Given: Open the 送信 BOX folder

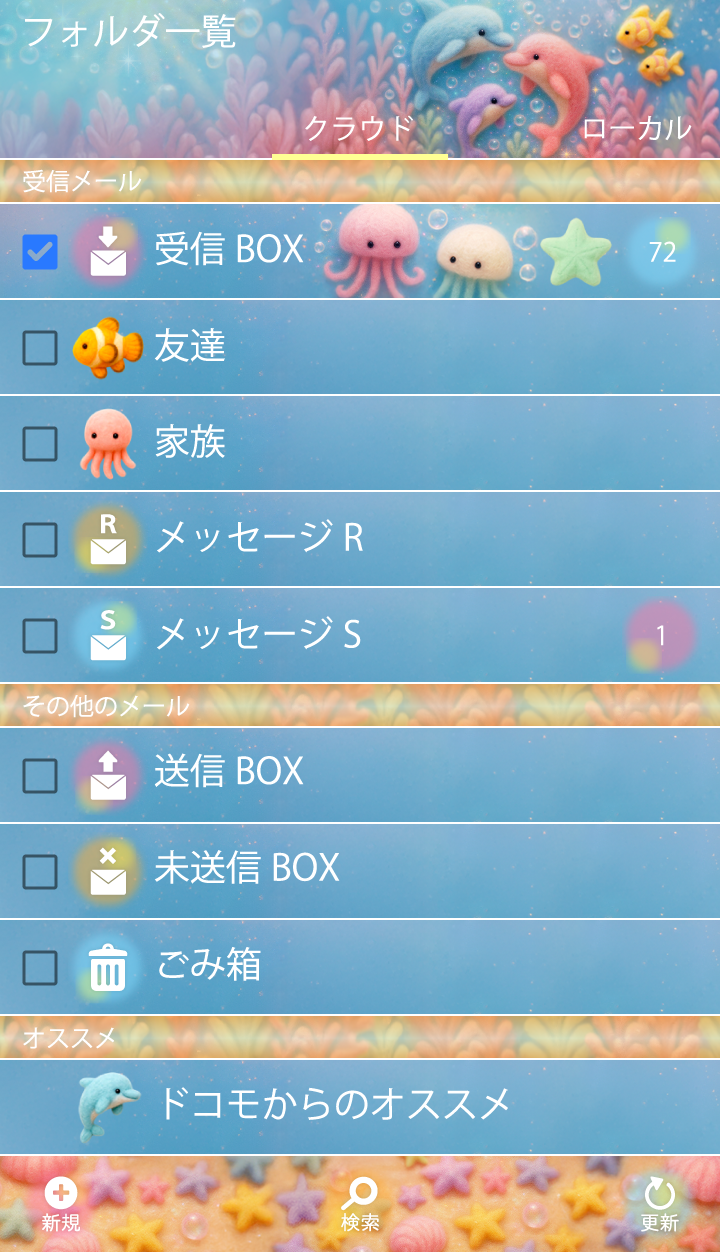Looking at the screenshot, I should coord(230,772).
